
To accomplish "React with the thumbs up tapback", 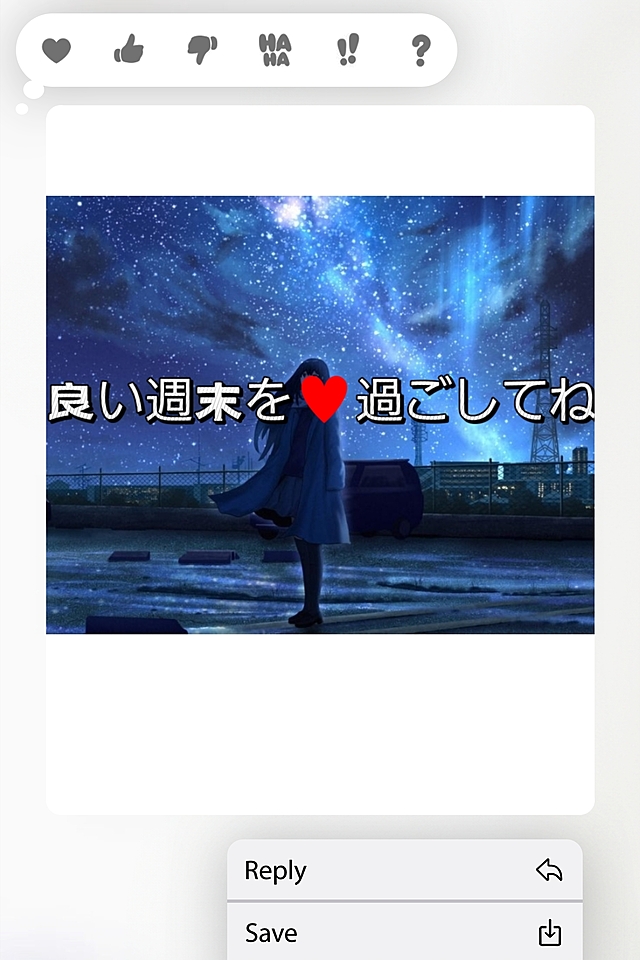I will click(x=129, y=49).
